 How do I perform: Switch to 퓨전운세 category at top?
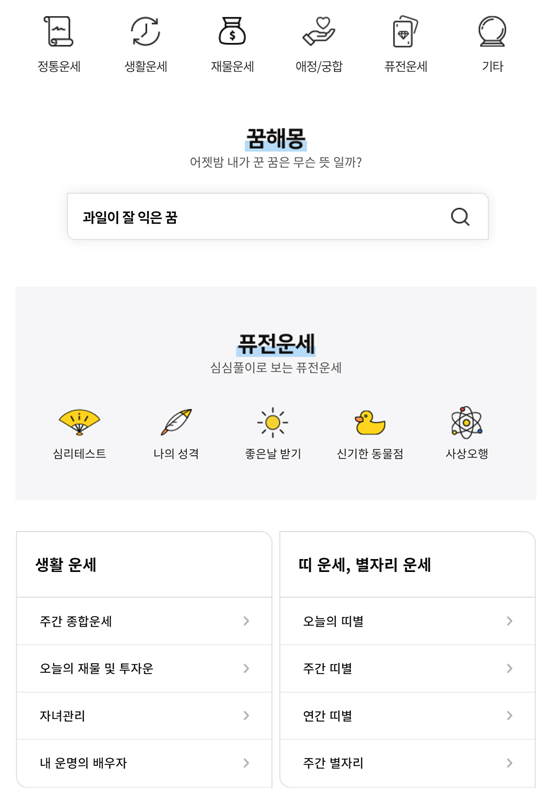click(x=406, y=45)
